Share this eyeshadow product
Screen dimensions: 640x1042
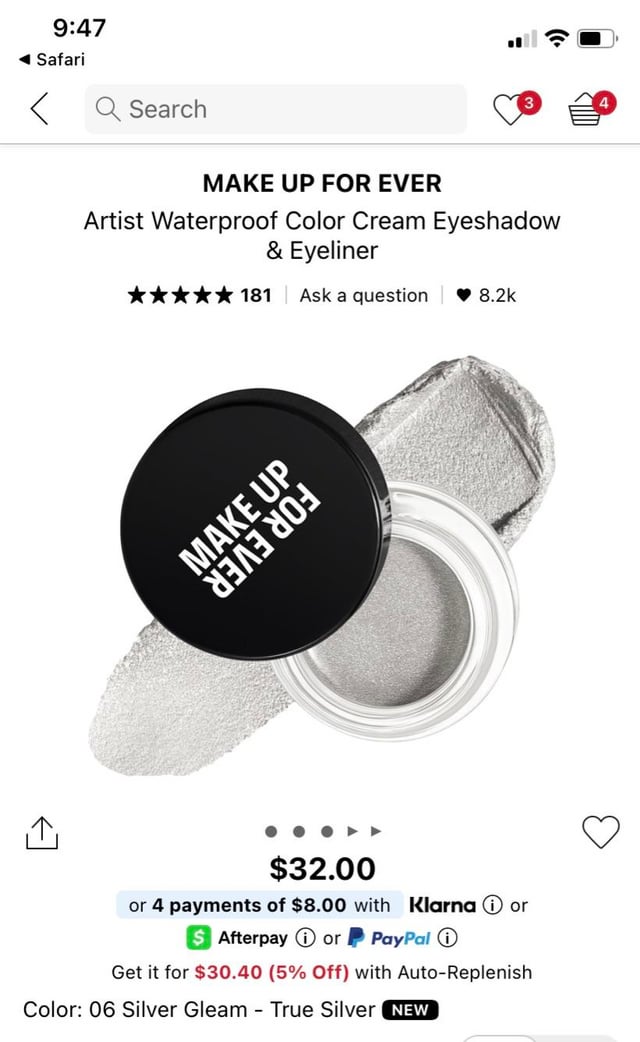pos(41,832)
